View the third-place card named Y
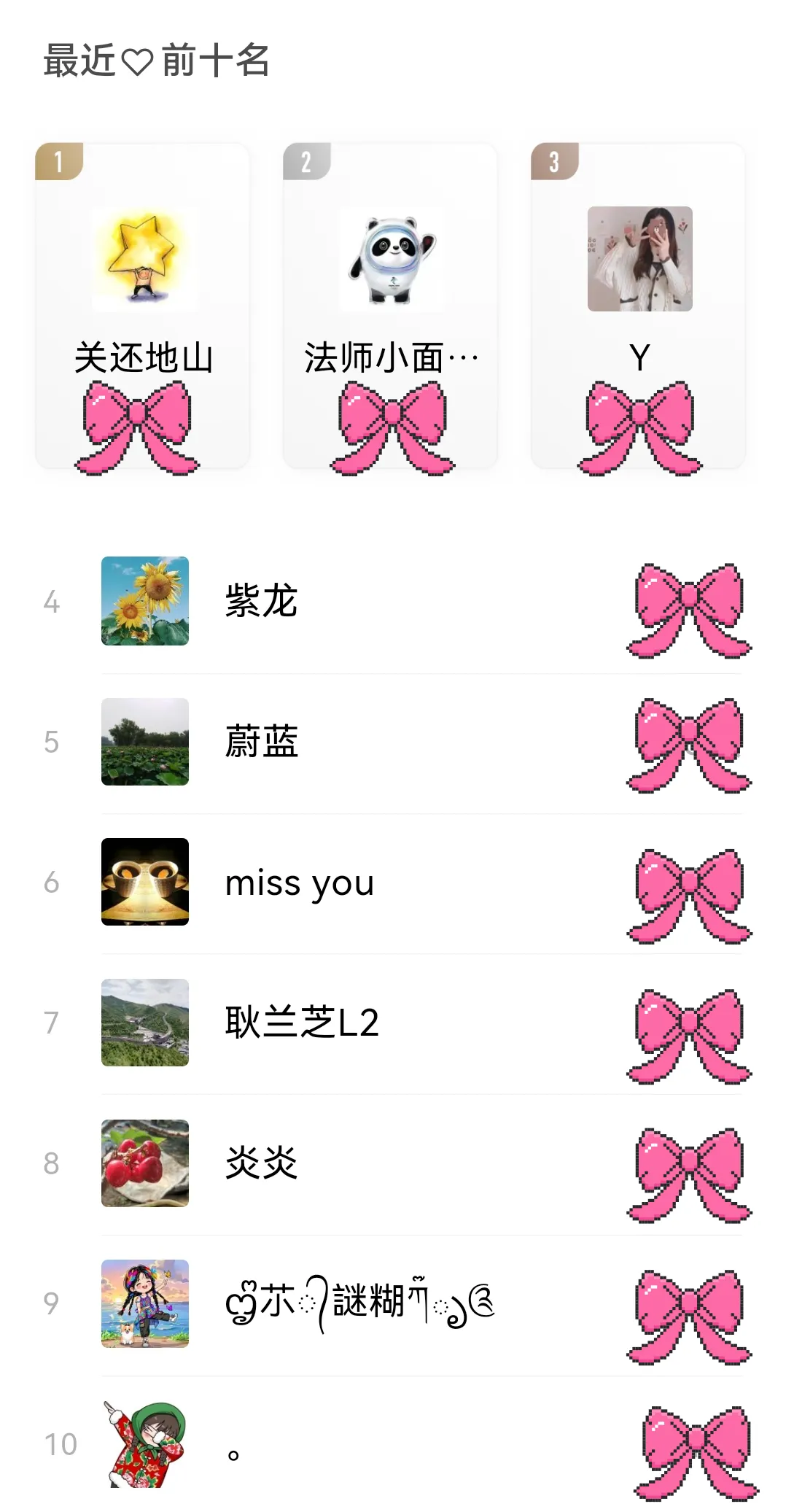This screenshot has width=786, height=1512. [639, 306]
